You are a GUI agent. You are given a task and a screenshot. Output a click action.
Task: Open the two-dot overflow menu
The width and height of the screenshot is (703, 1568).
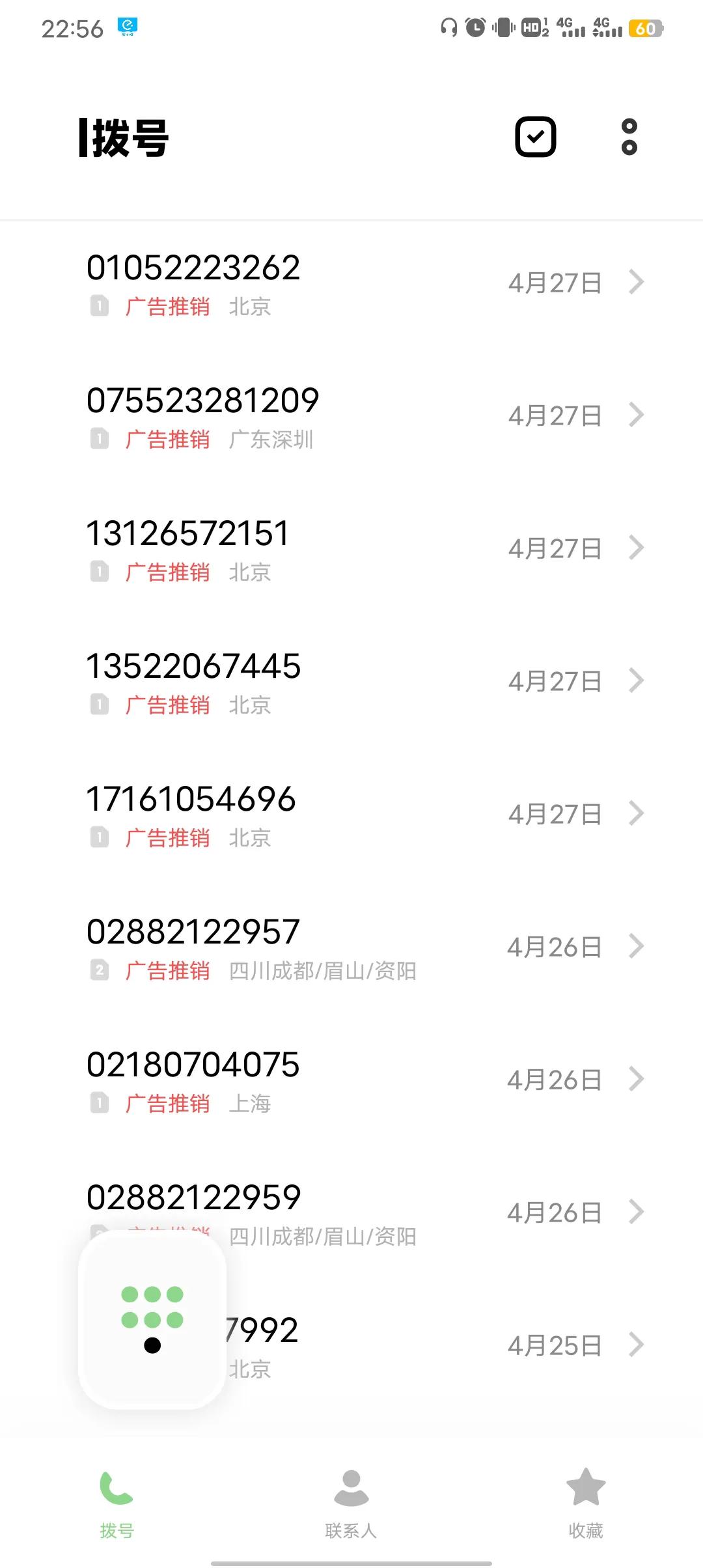629,137
